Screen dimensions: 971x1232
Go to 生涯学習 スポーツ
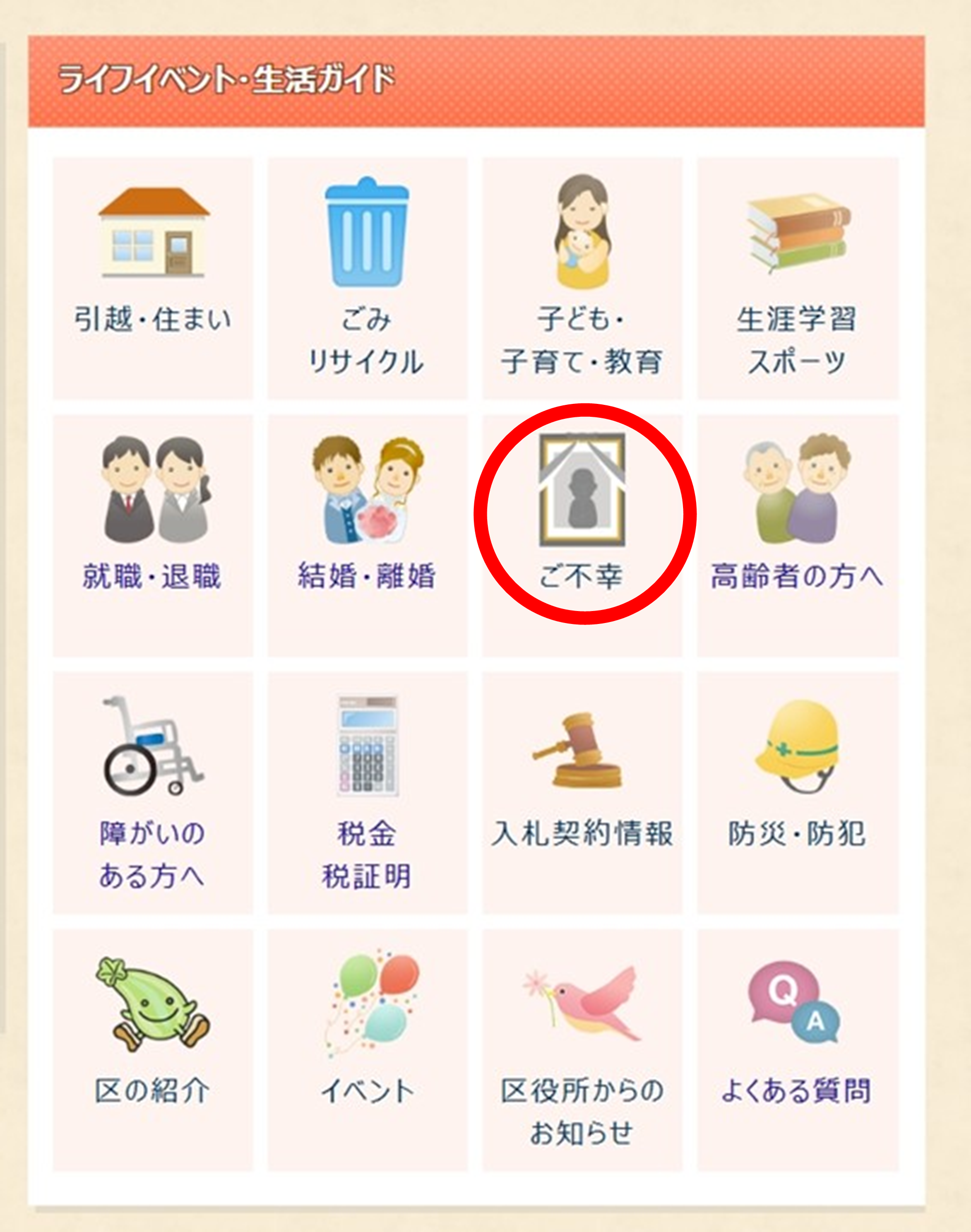(x=797, y=278)
